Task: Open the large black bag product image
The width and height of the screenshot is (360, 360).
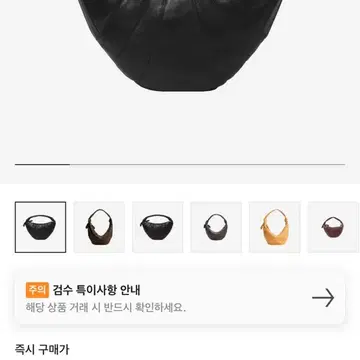Action: (x=180, y=43)
